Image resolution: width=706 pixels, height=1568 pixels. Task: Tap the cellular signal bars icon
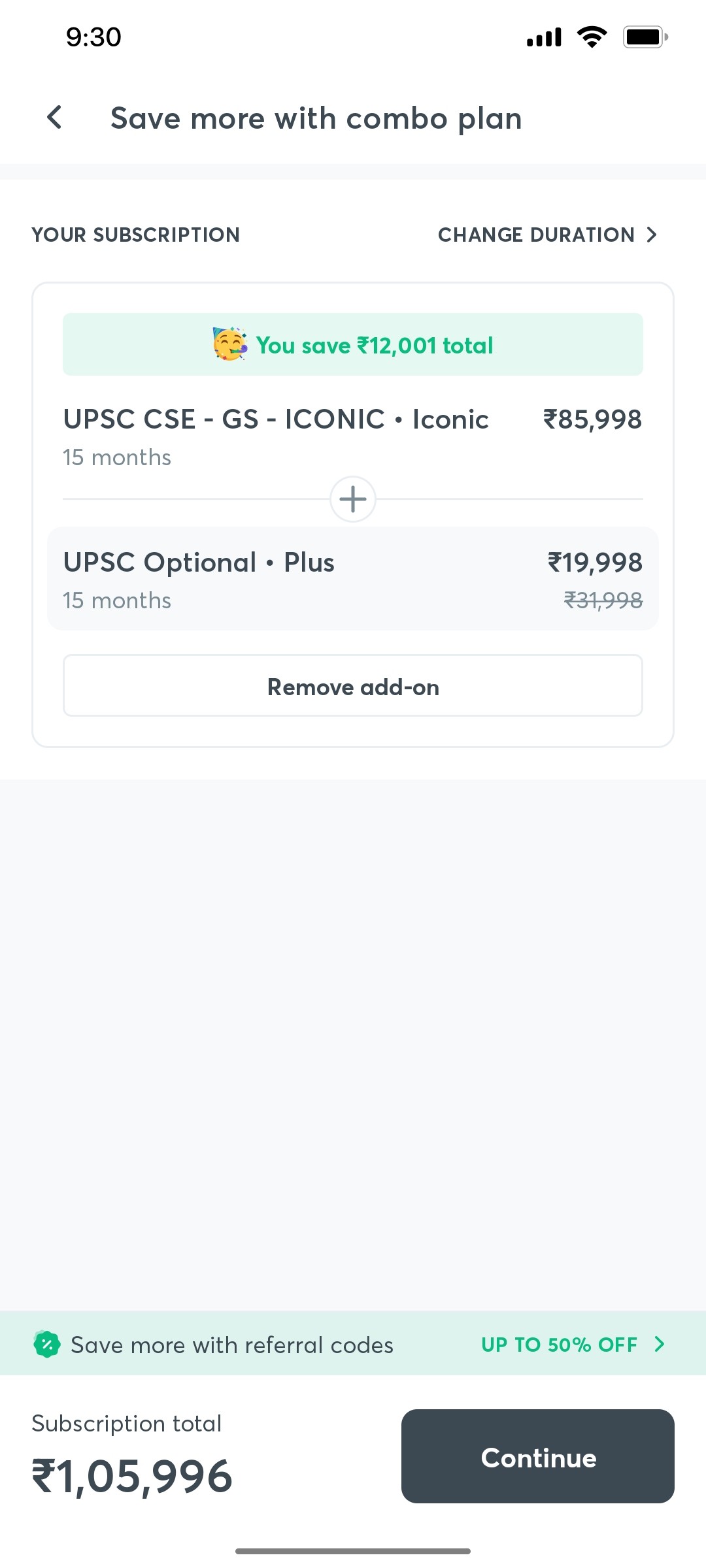click(543, 37)
